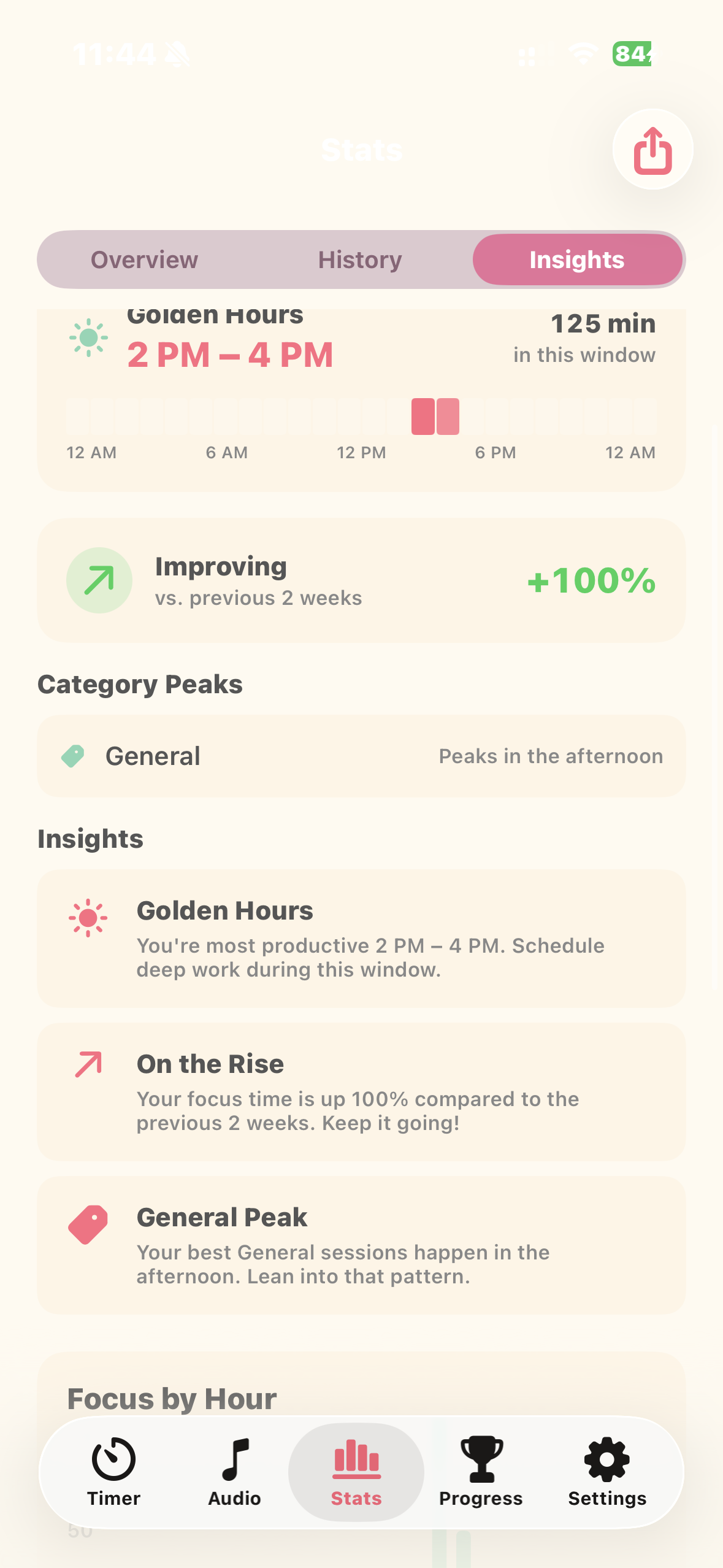The height and width of the screenshot is (1568, 723).
Task: Open the share/export stats icon
Action: pos(652,149)
